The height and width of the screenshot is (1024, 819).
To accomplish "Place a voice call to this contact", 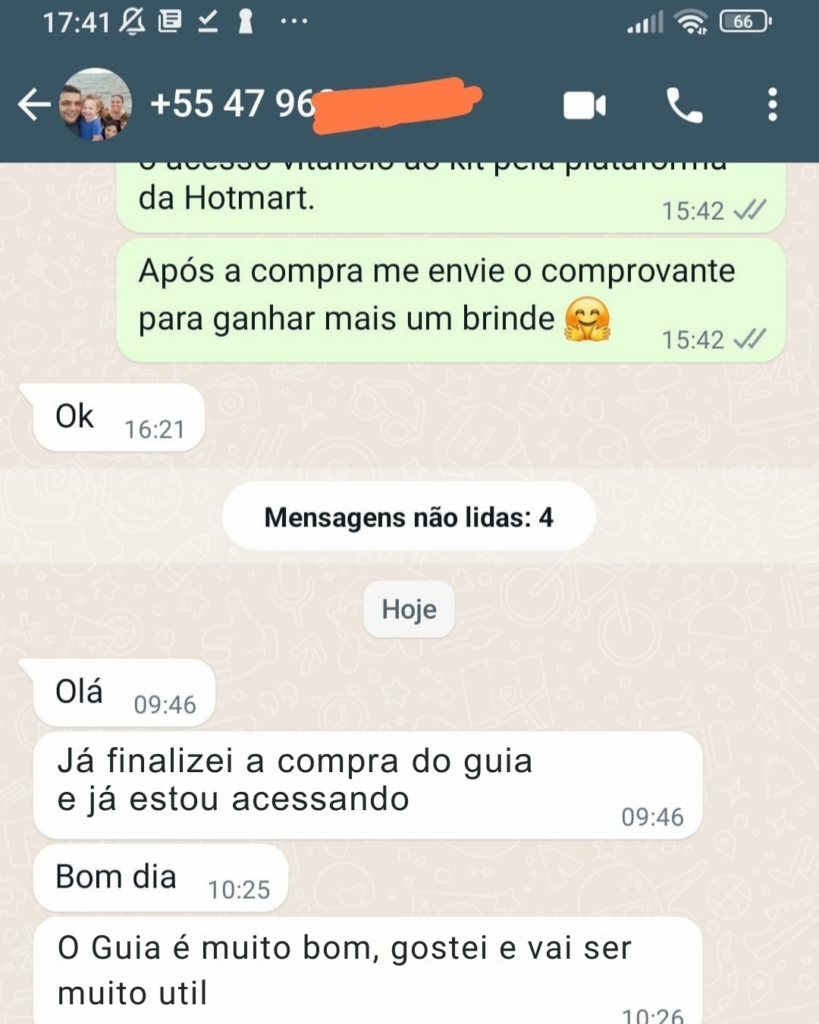I will click(684, 105).
